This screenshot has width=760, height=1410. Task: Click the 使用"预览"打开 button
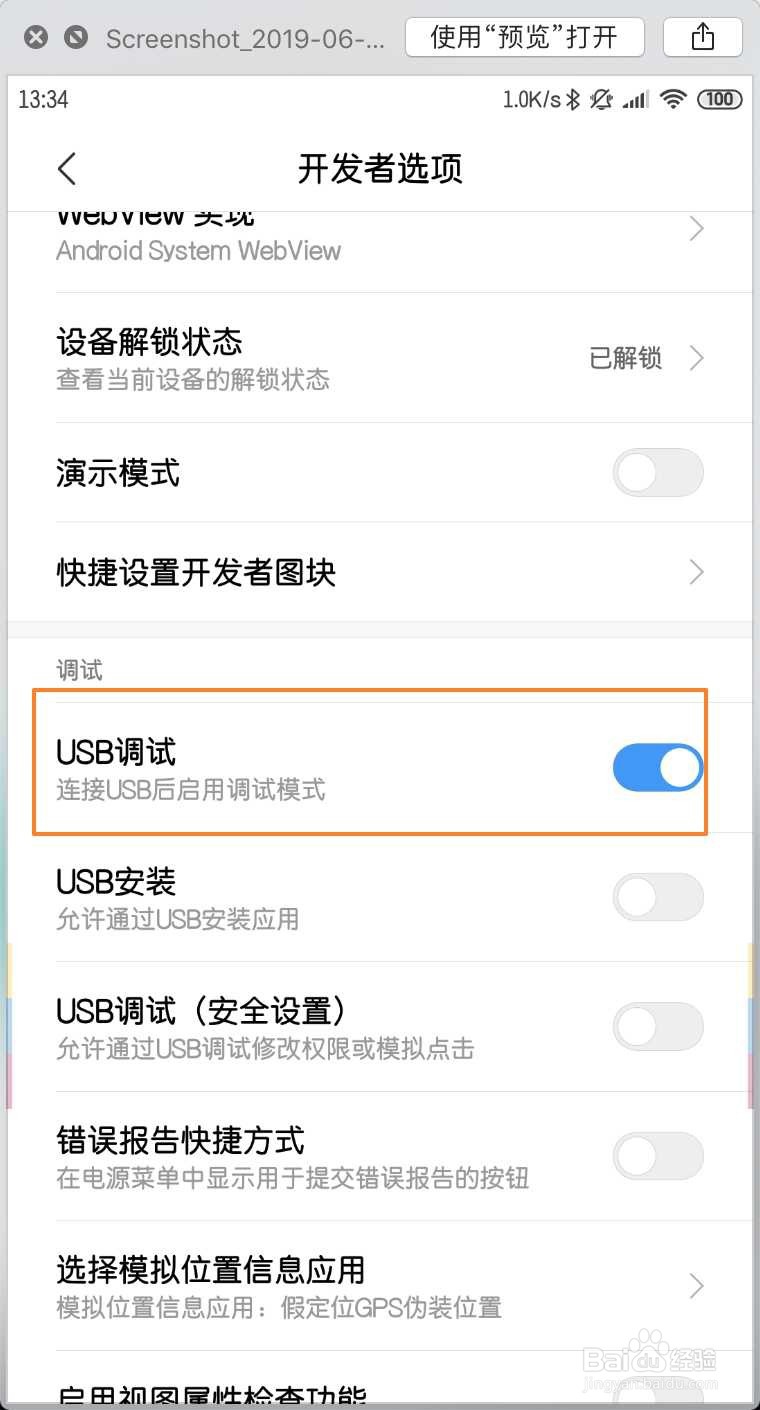(x=524, y=36)
